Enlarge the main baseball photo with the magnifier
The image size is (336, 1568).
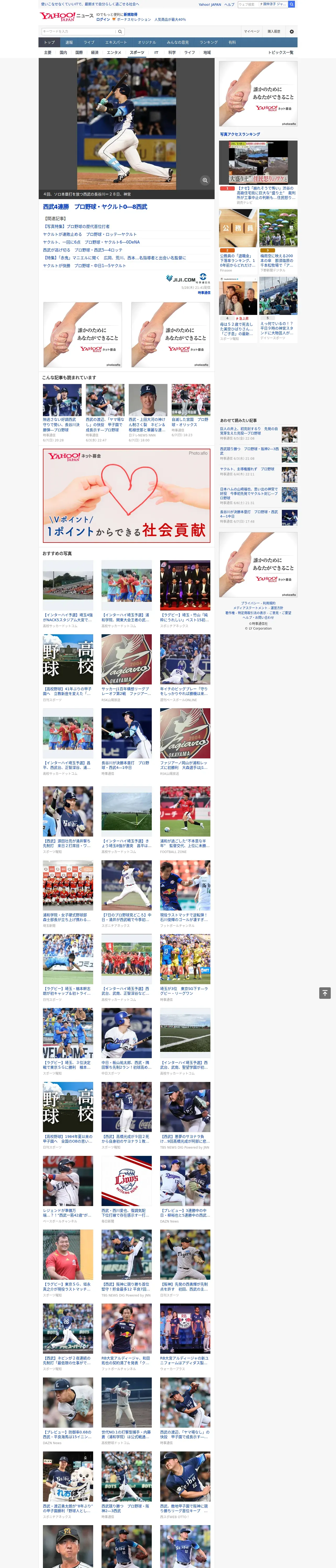click(x=205, y=180)
